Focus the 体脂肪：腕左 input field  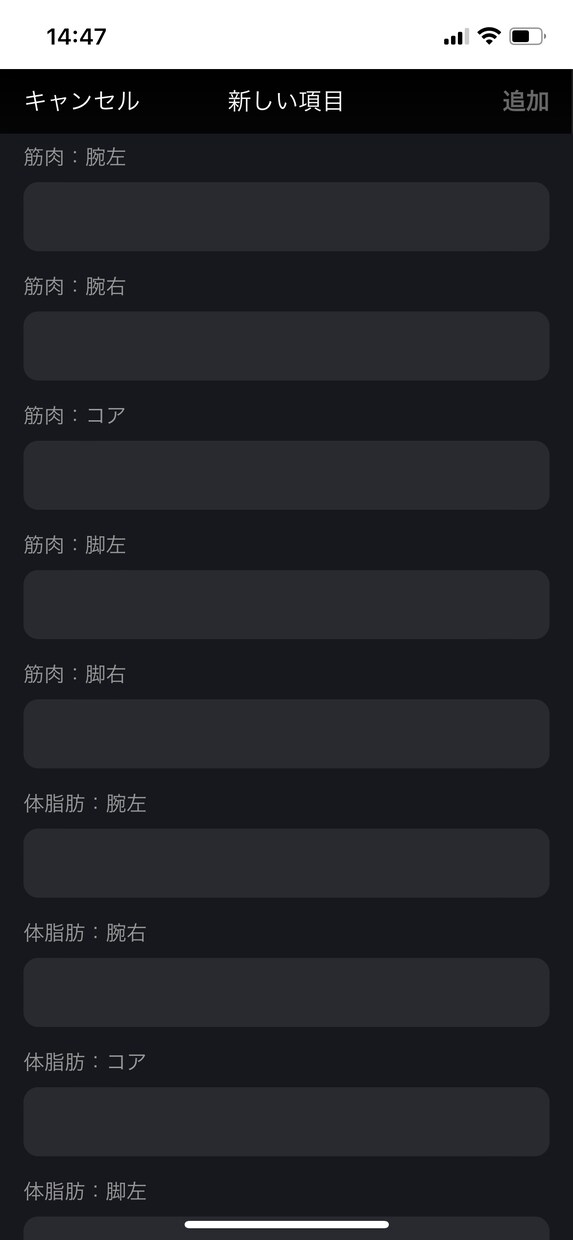[286, 863]
